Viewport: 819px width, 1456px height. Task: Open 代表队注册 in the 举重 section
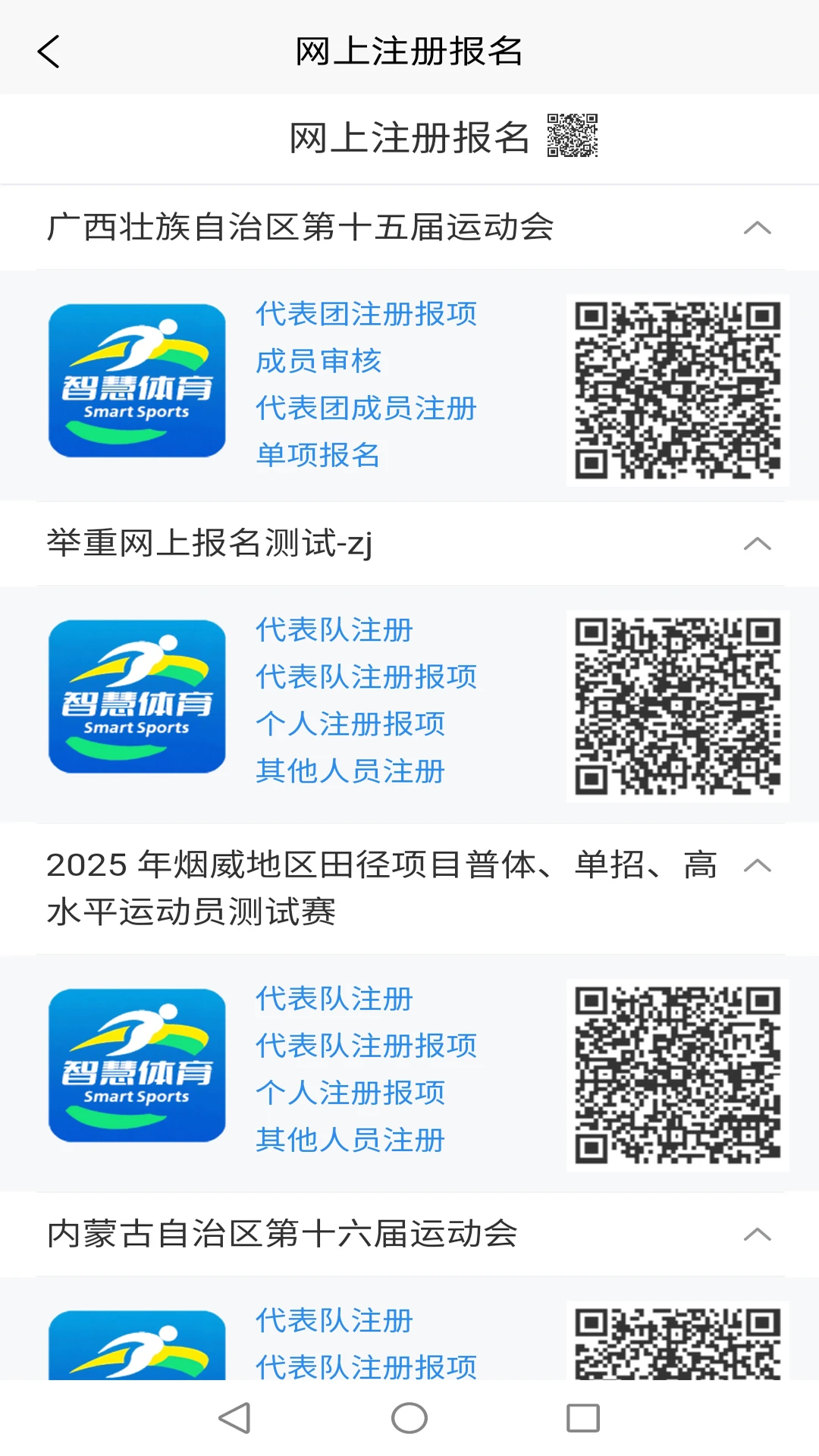334,630
